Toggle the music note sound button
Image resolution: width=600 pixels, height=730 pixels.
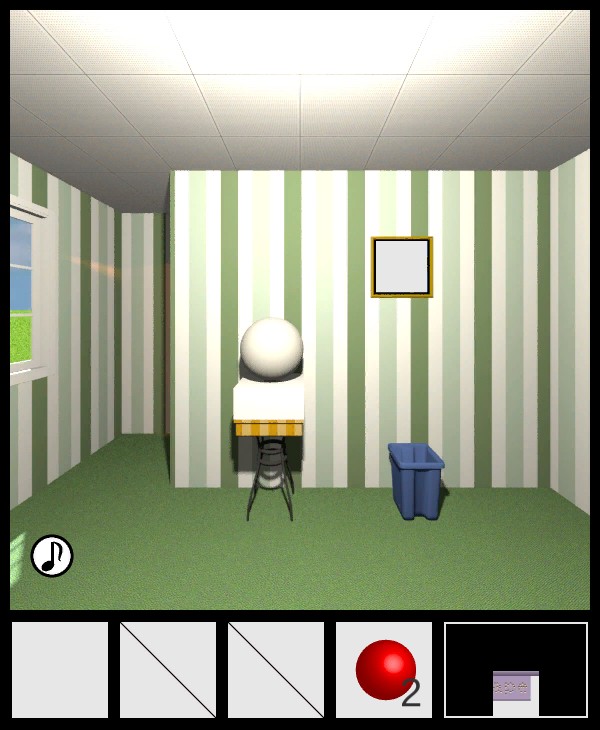click(52, 556)
